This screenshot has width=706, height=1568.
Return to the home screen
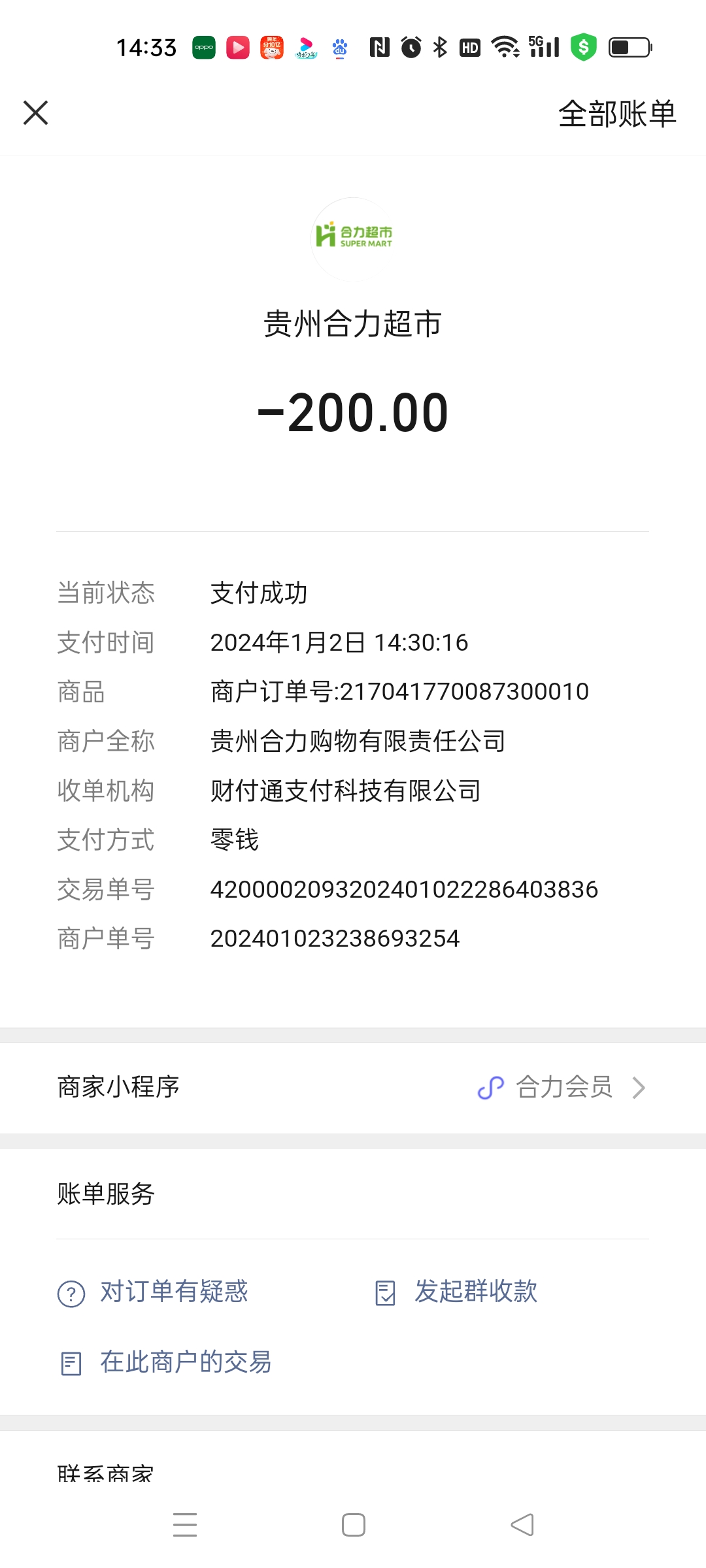(x=354, y=1525)
